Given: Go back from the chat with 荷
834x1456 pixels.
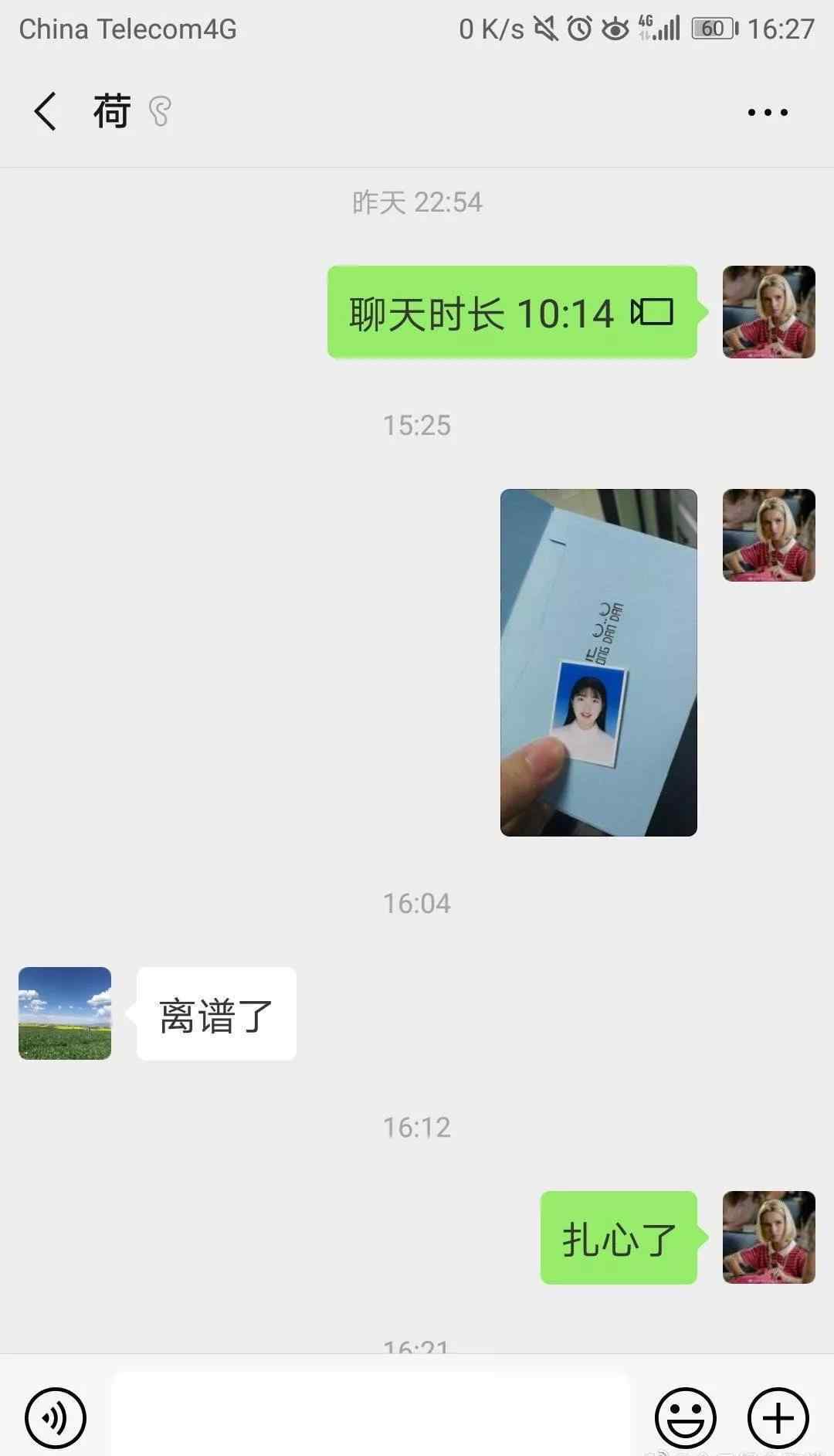Looking at the screenshot, I should tap(45, 112).
